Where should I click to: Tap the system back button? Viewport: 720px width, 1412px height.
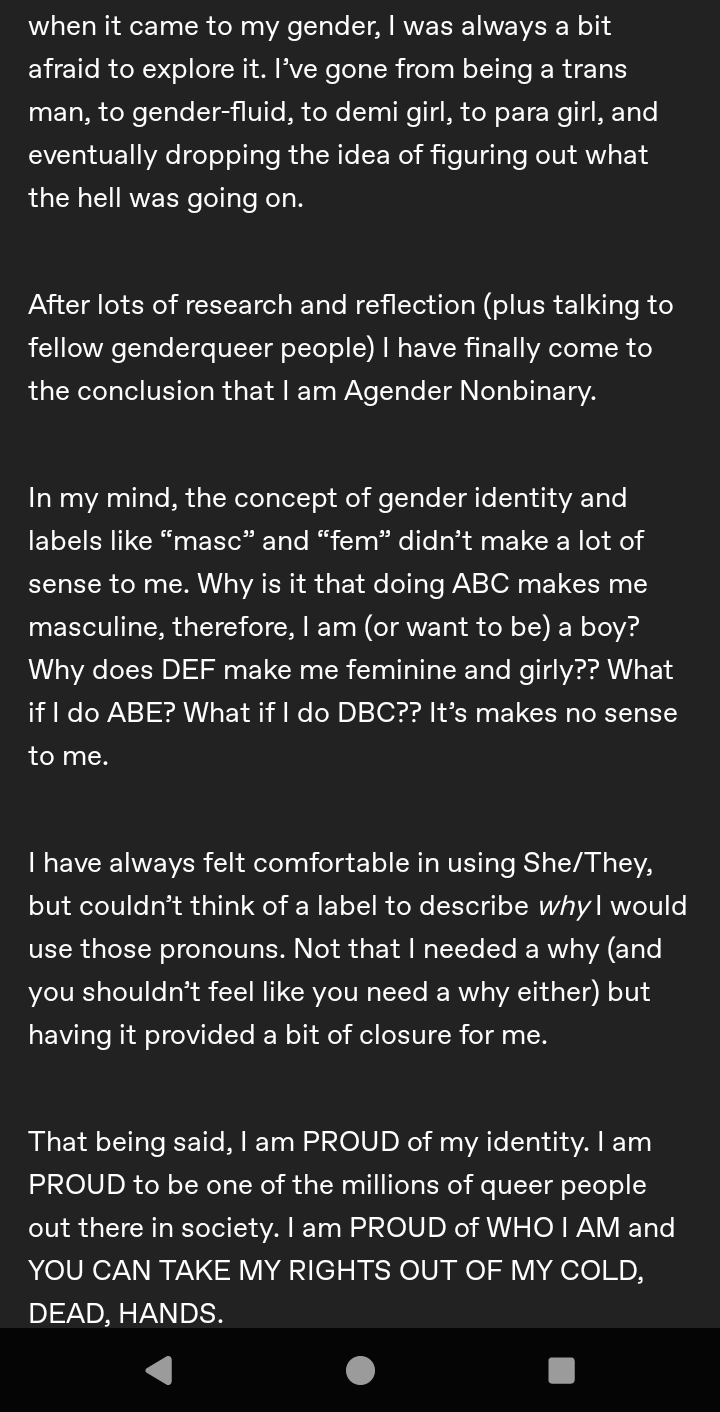coord(159,1370)
